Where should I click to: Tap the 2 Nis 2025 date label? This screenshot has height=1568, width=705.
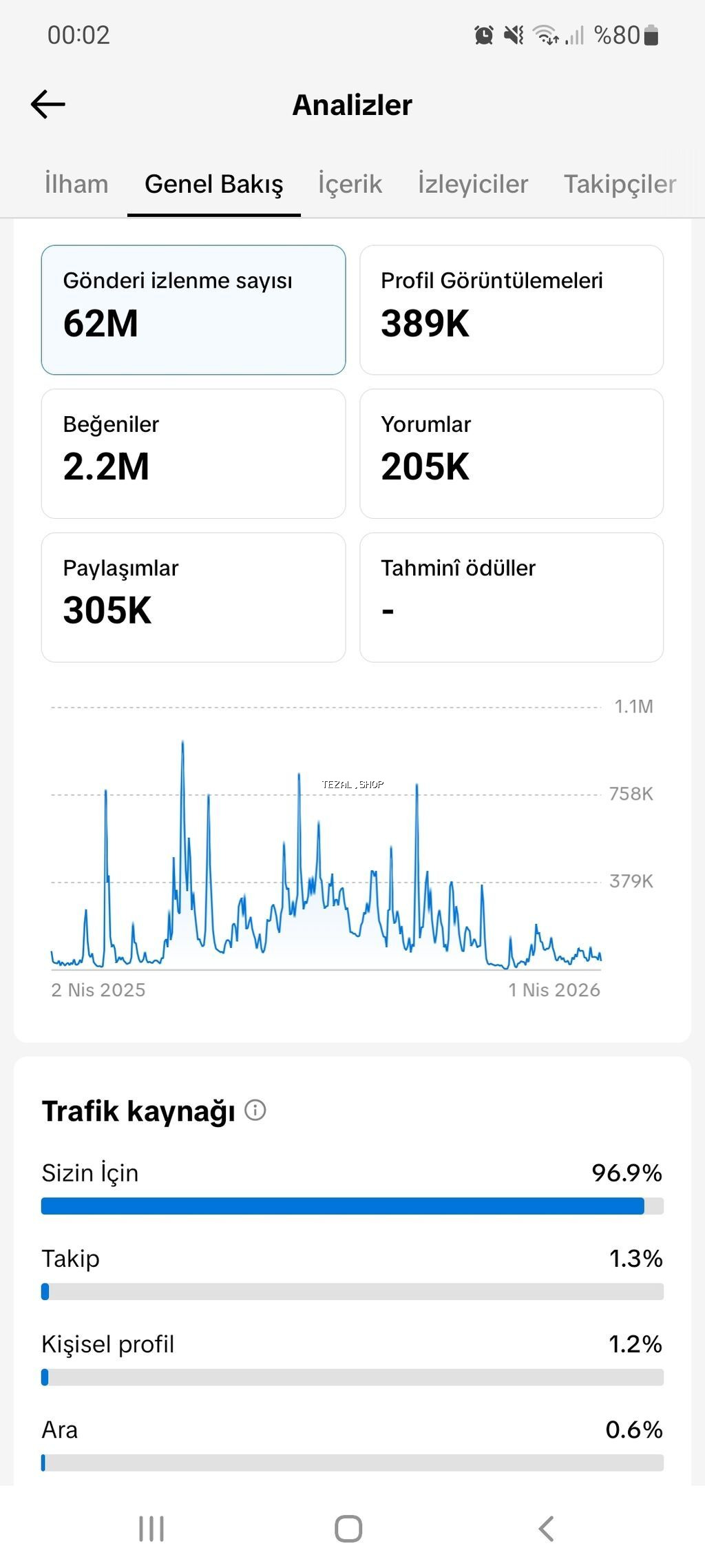tap(98, 990)
